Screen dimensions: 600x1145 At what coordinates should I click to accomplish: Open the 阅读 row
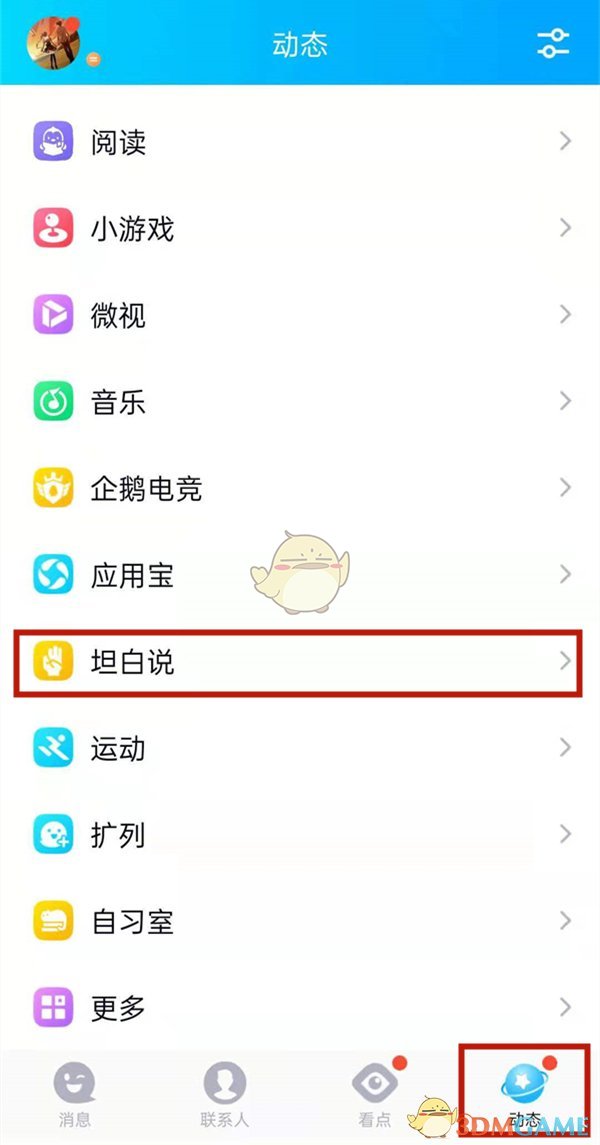click(300, 142)
